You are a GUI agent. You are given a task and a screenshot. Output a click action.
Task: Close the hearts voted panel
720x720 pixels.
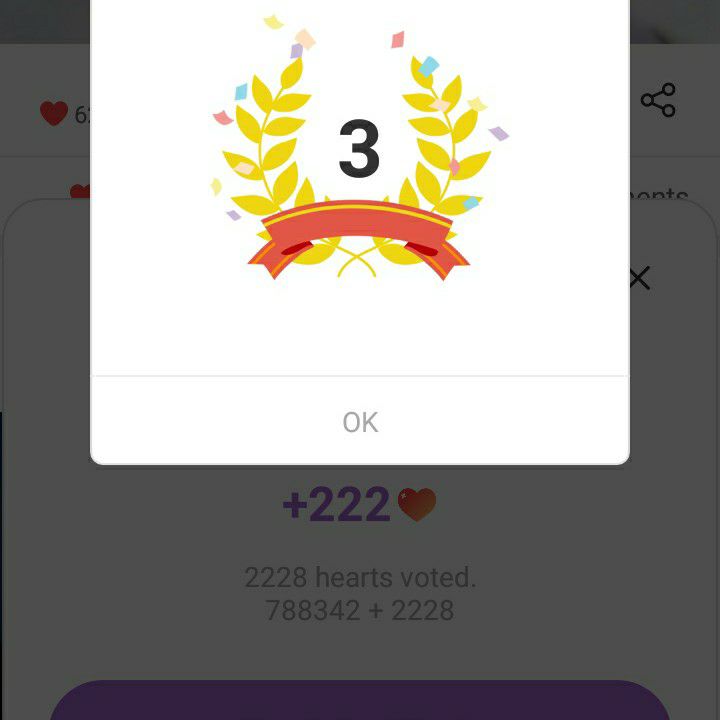coord(639,278)
